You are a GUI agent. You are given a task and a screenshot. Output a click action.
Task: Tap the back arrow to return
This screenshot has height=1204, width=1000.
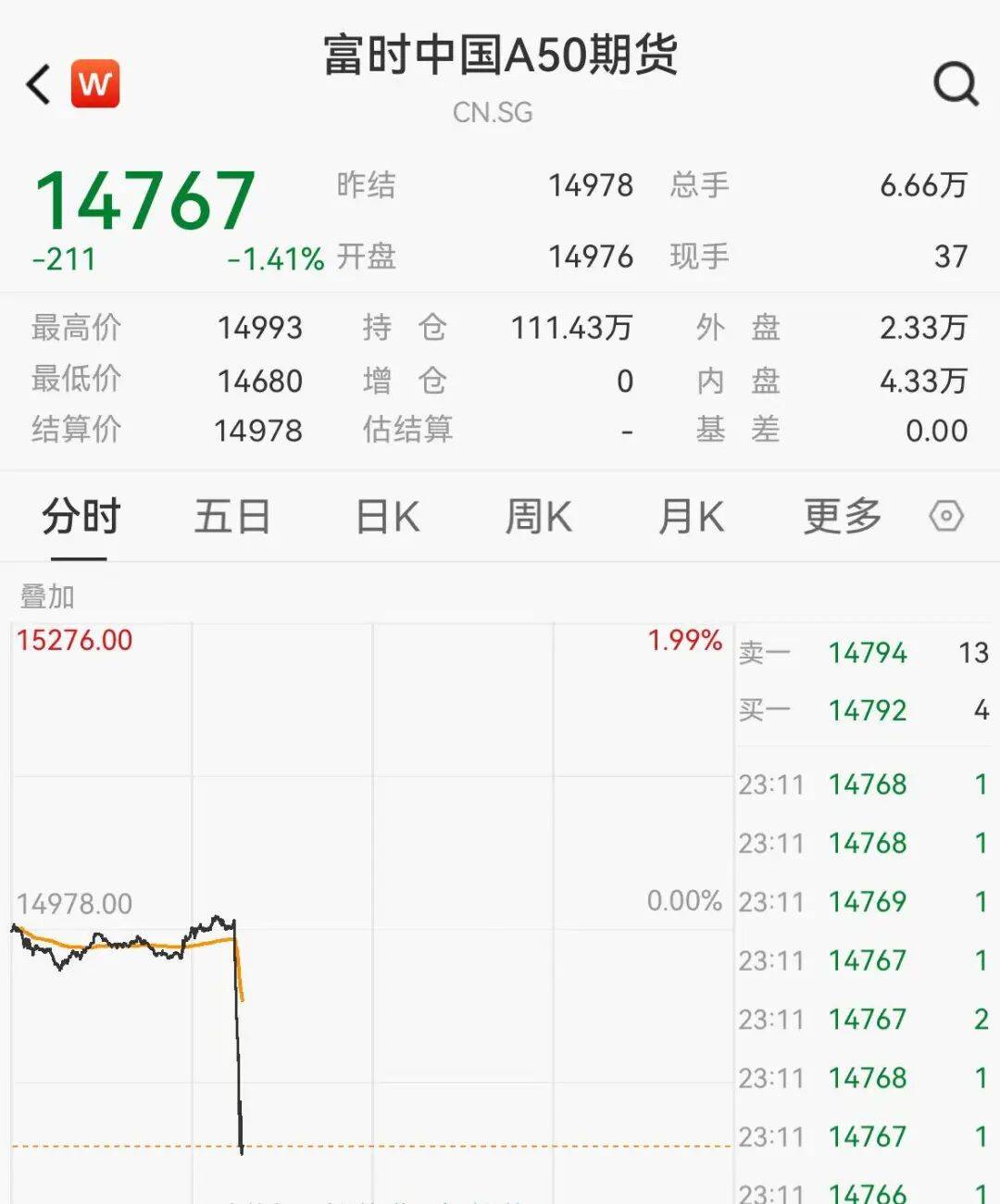[35, 83]
